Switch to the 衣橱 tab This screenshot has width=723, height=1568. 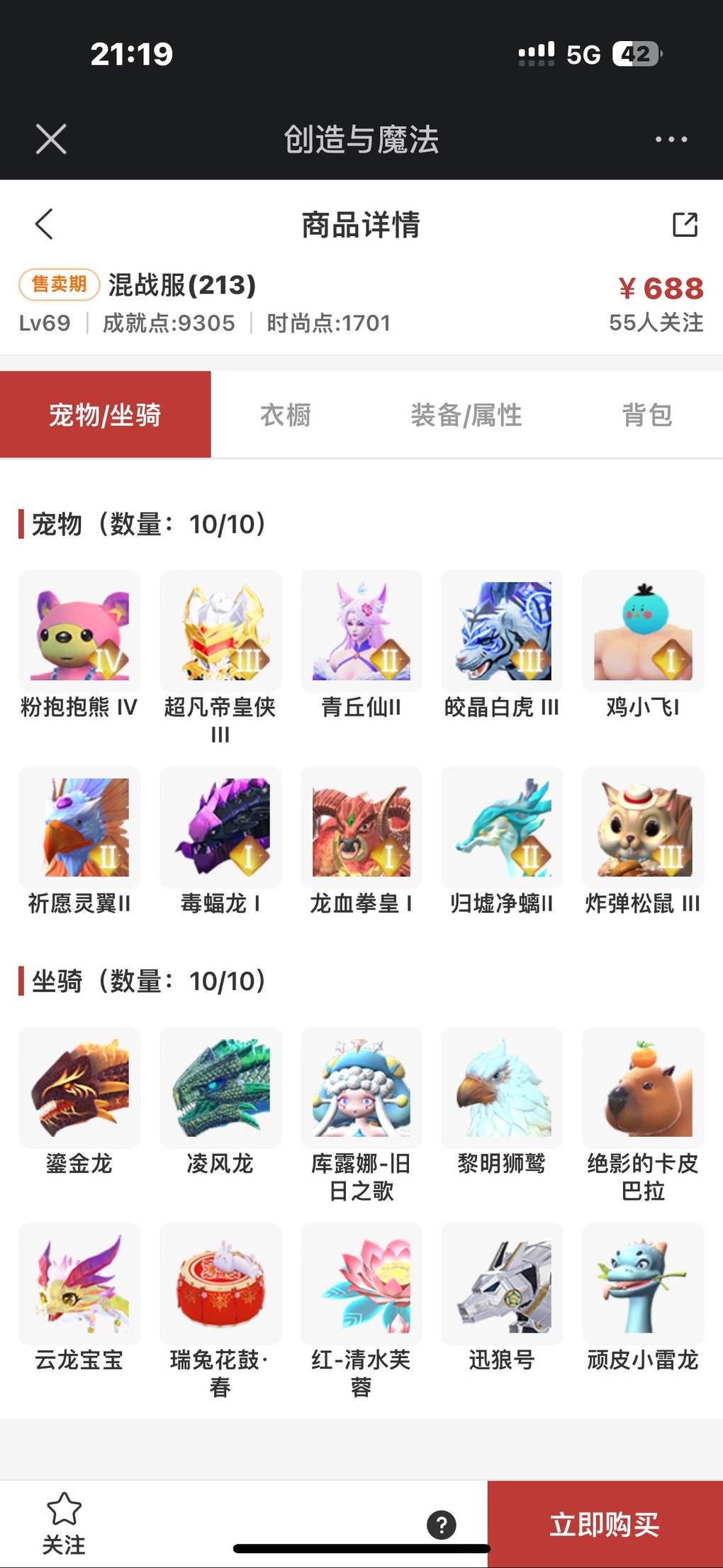coord(286,415)
